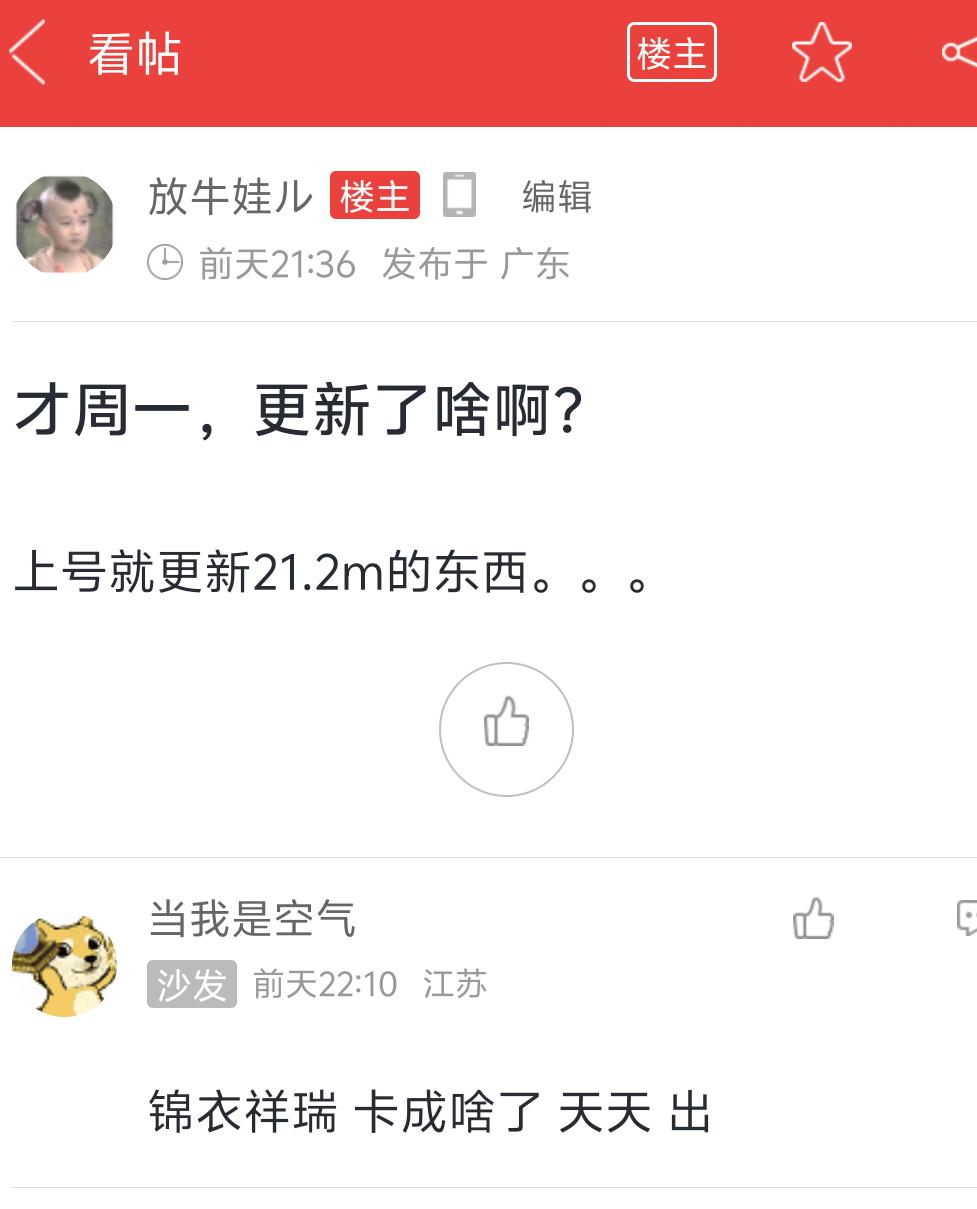Like 当我是空气's reply

pos(813,918)
